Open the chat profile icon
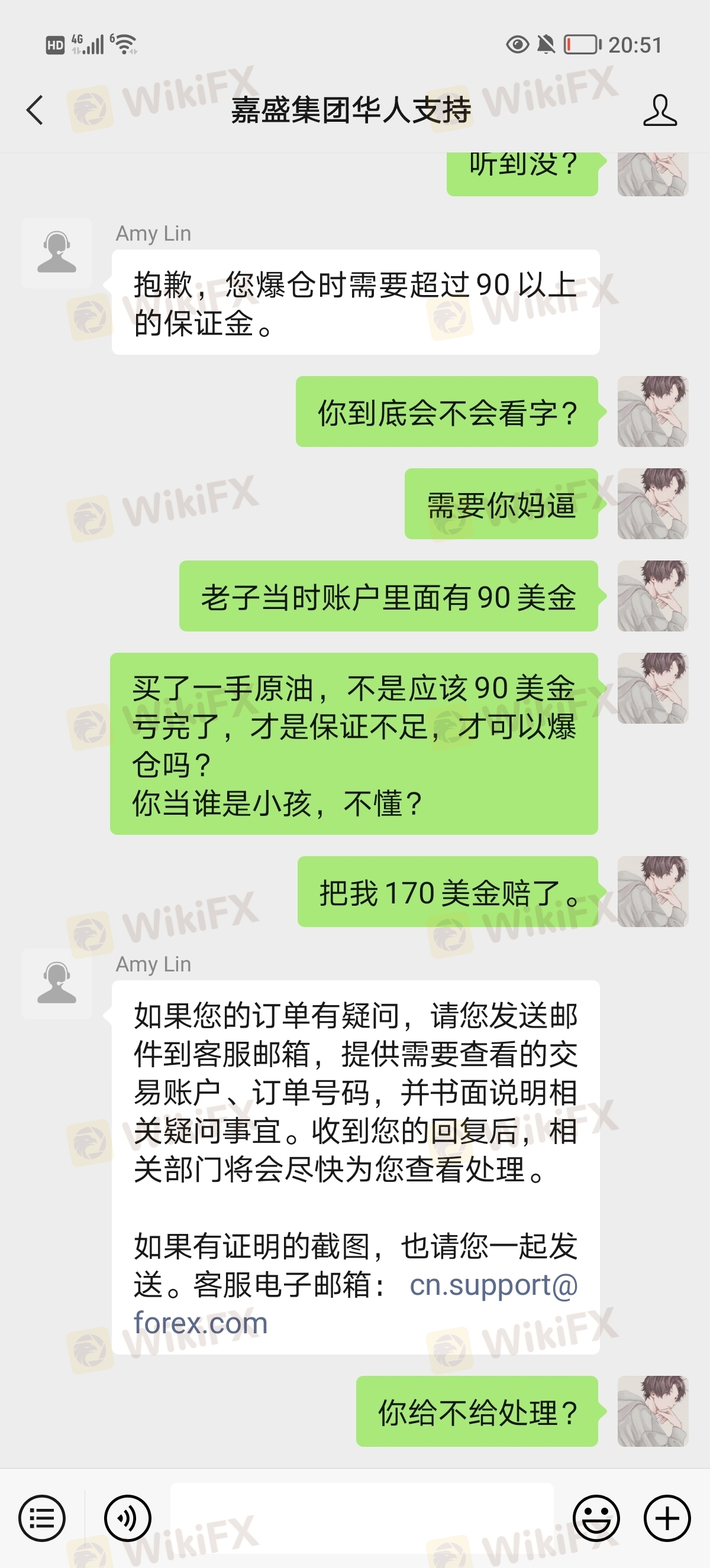The image size is (710, 1568). click(x=660, y=110)
